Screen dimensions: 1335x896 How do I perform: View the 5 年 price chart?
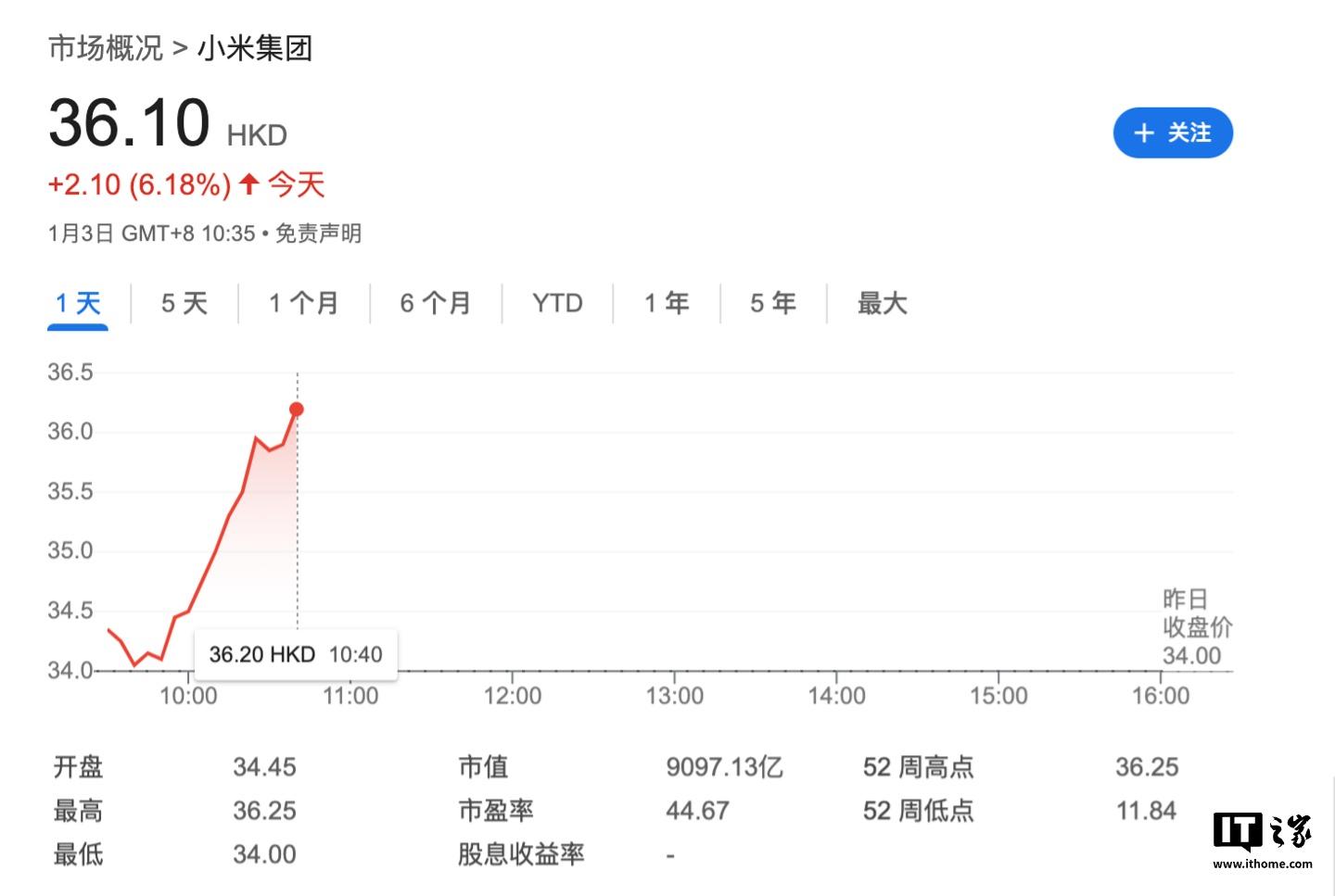pos(773,303)
